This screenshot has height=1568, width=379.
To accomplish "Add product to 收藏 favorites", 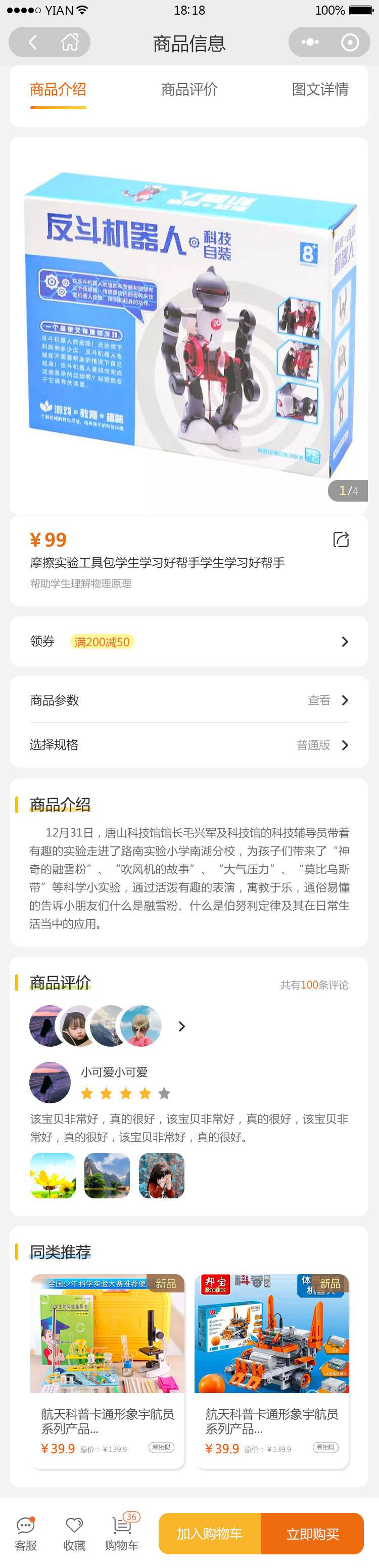I will [74, 1533].
